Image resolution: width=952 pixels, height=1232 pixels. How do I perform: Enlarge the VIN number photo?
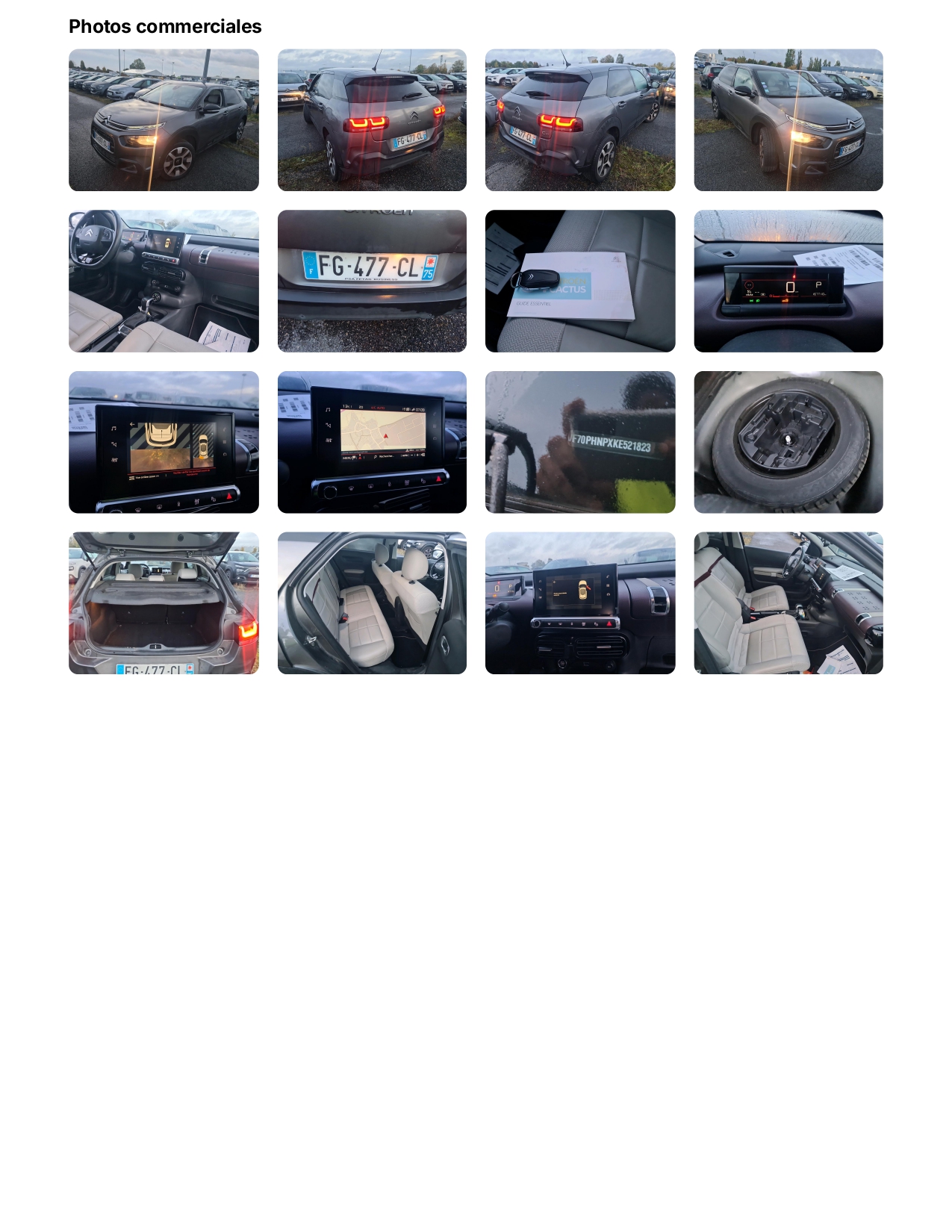[580, 442]
